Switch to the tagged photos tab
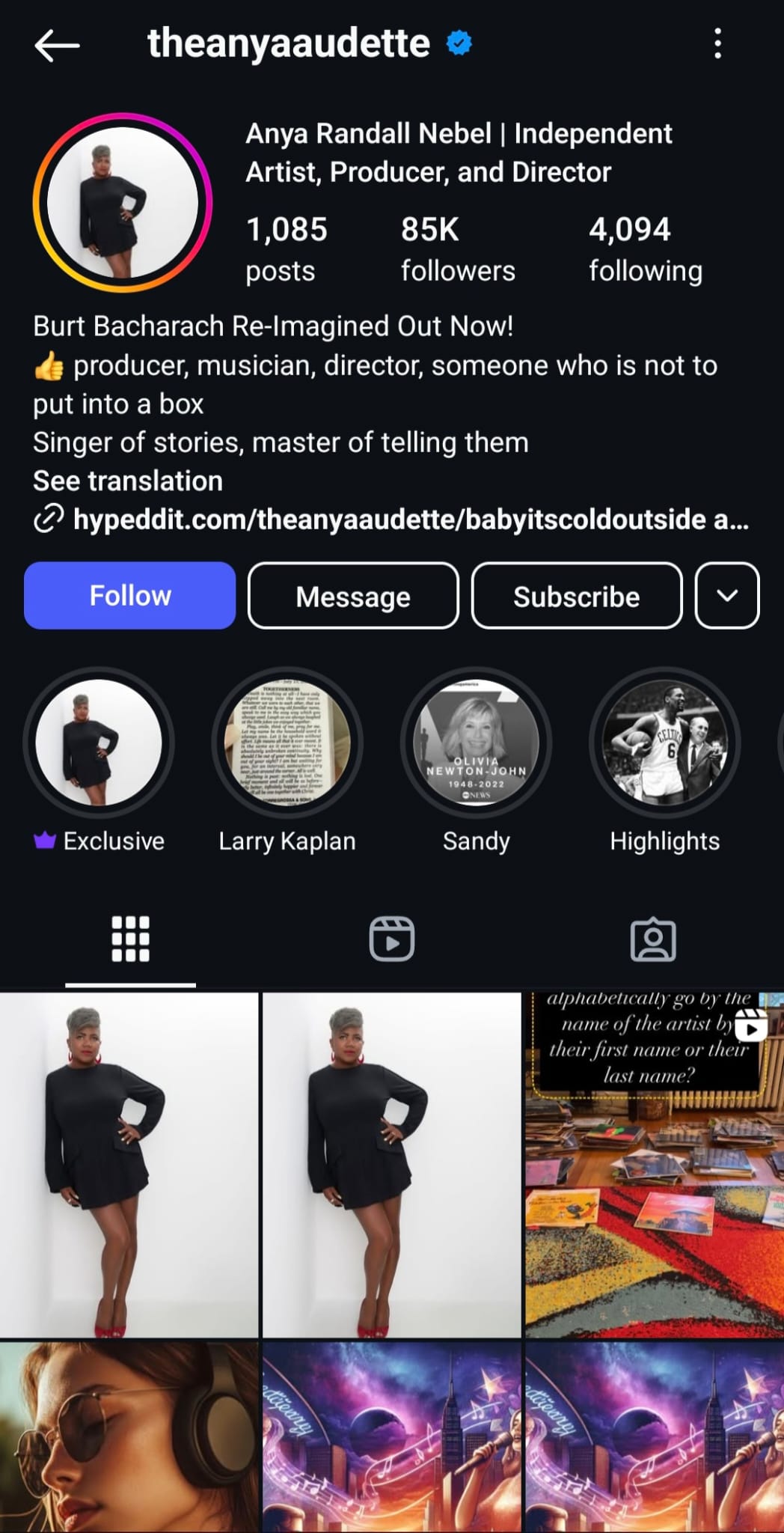Viewport: 784px width, 1533px height. point(653,939)
